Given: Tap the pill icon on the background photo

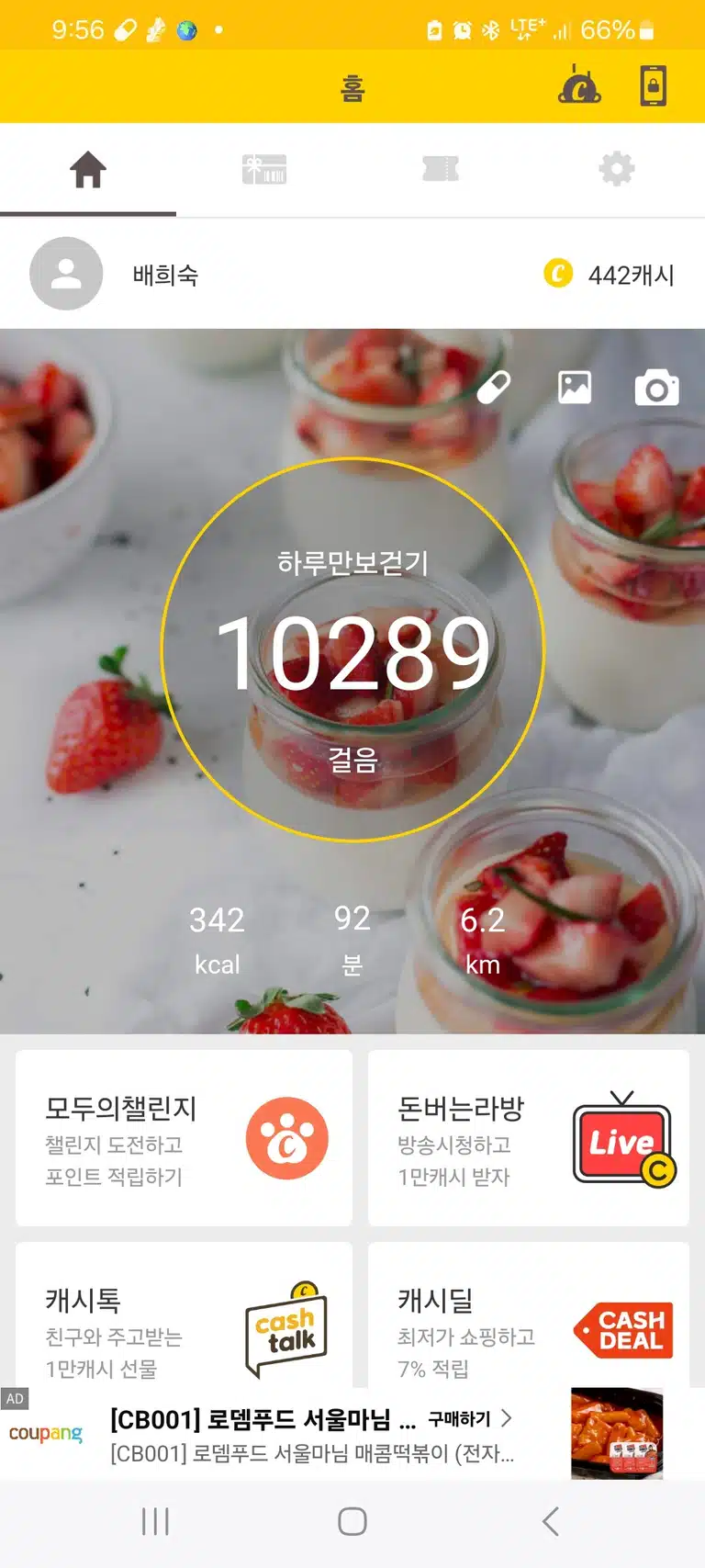Looking at the screenshot, I should (494, 388).
